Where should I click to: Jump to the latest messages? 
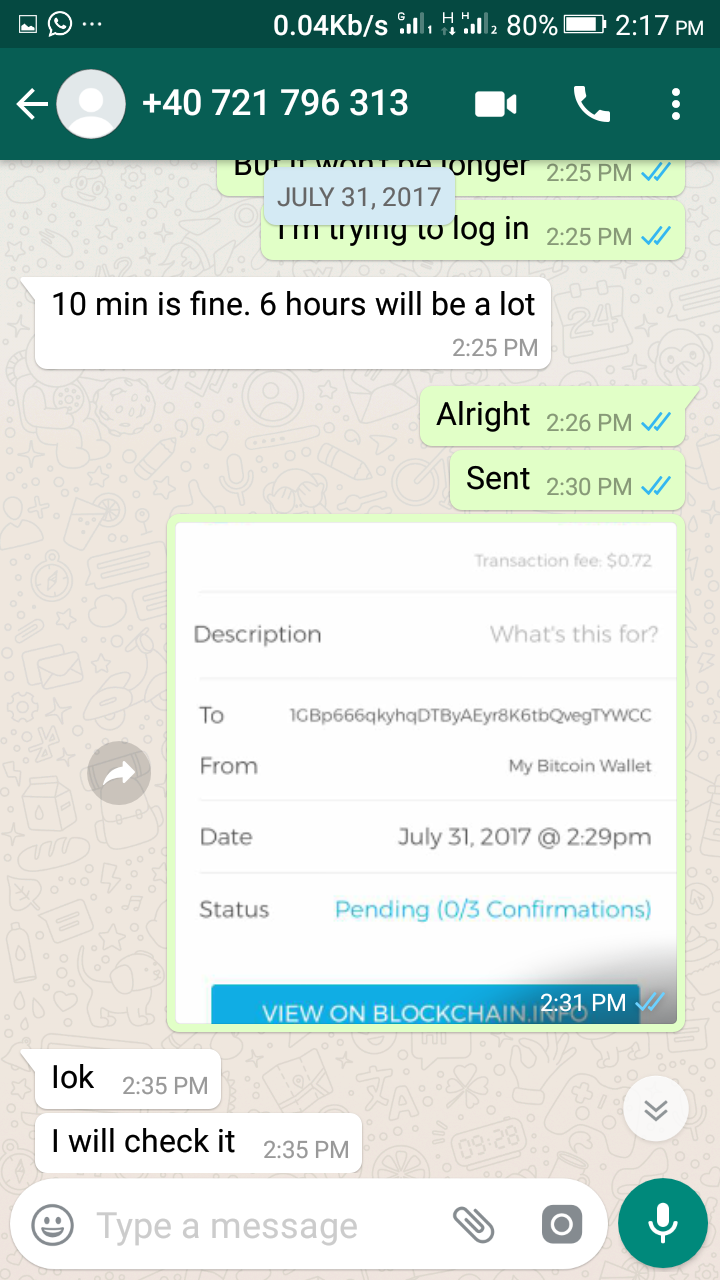pyautogui.click(x=655, y=1110)
